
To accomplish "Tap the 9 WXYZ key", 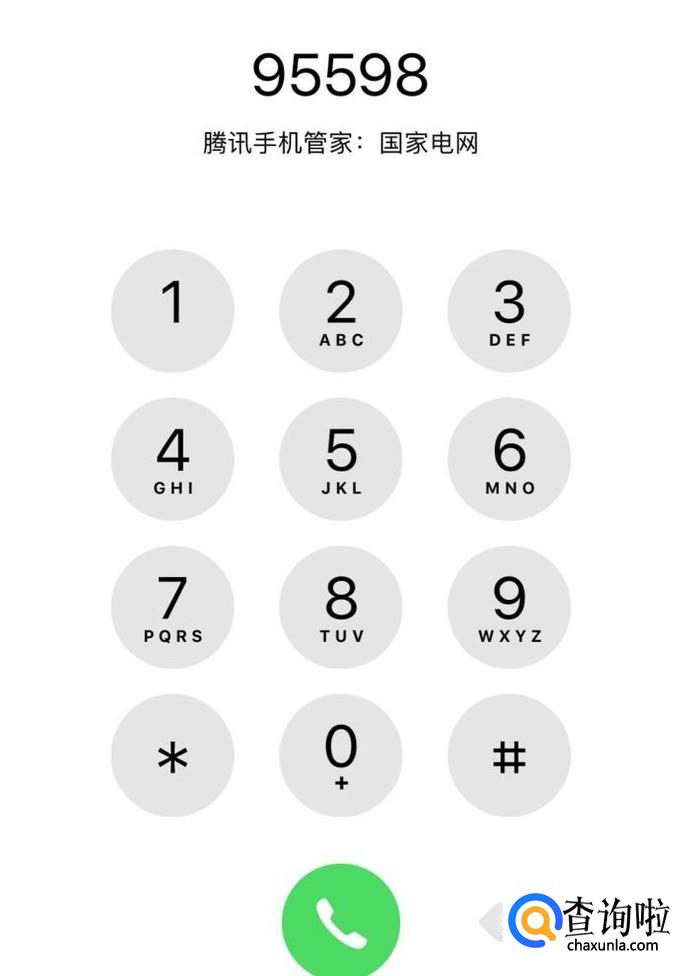I will point(509,607).
